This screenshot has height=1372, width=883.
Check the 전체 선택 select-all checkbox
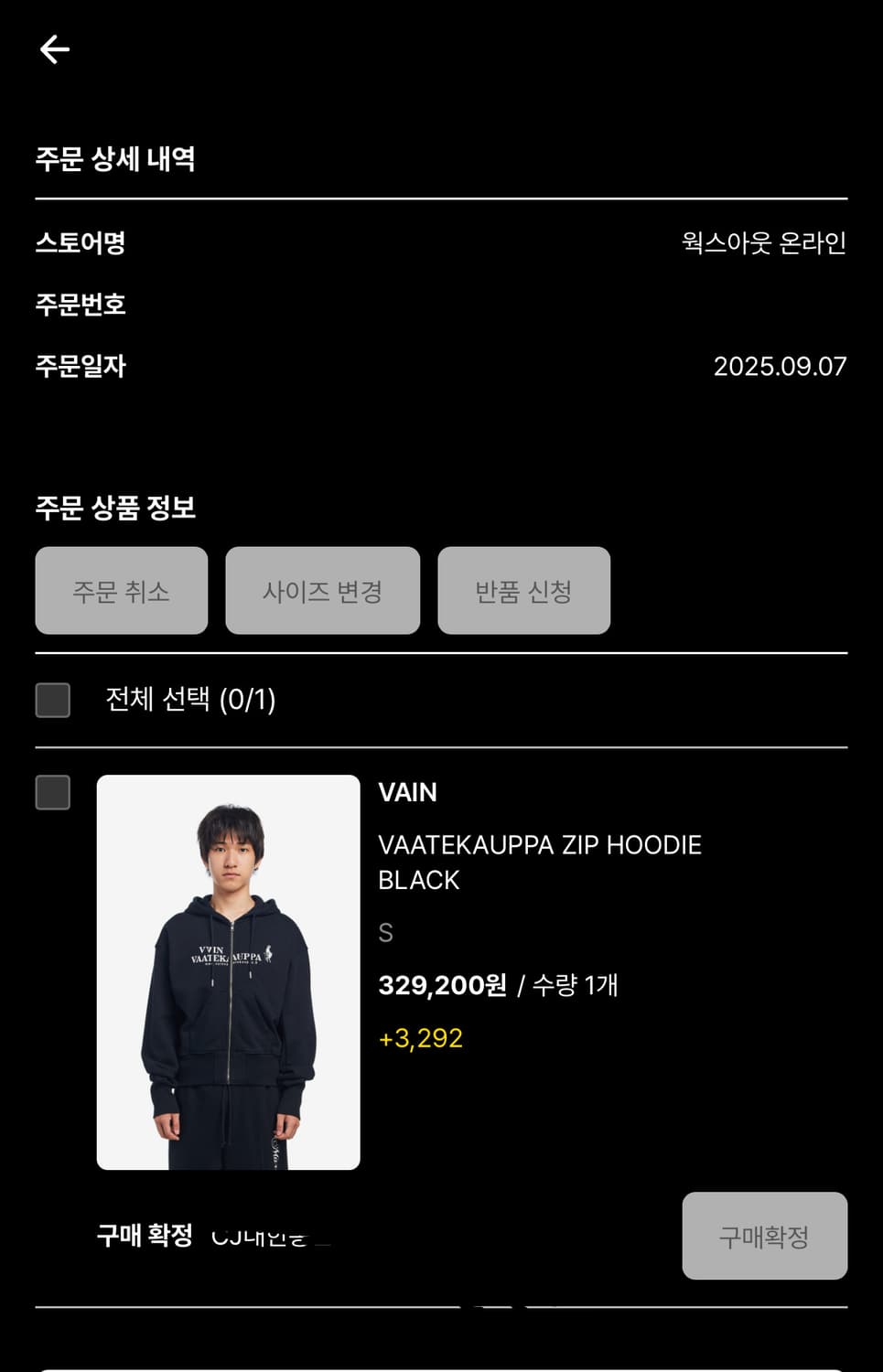(x=52, y=701)
